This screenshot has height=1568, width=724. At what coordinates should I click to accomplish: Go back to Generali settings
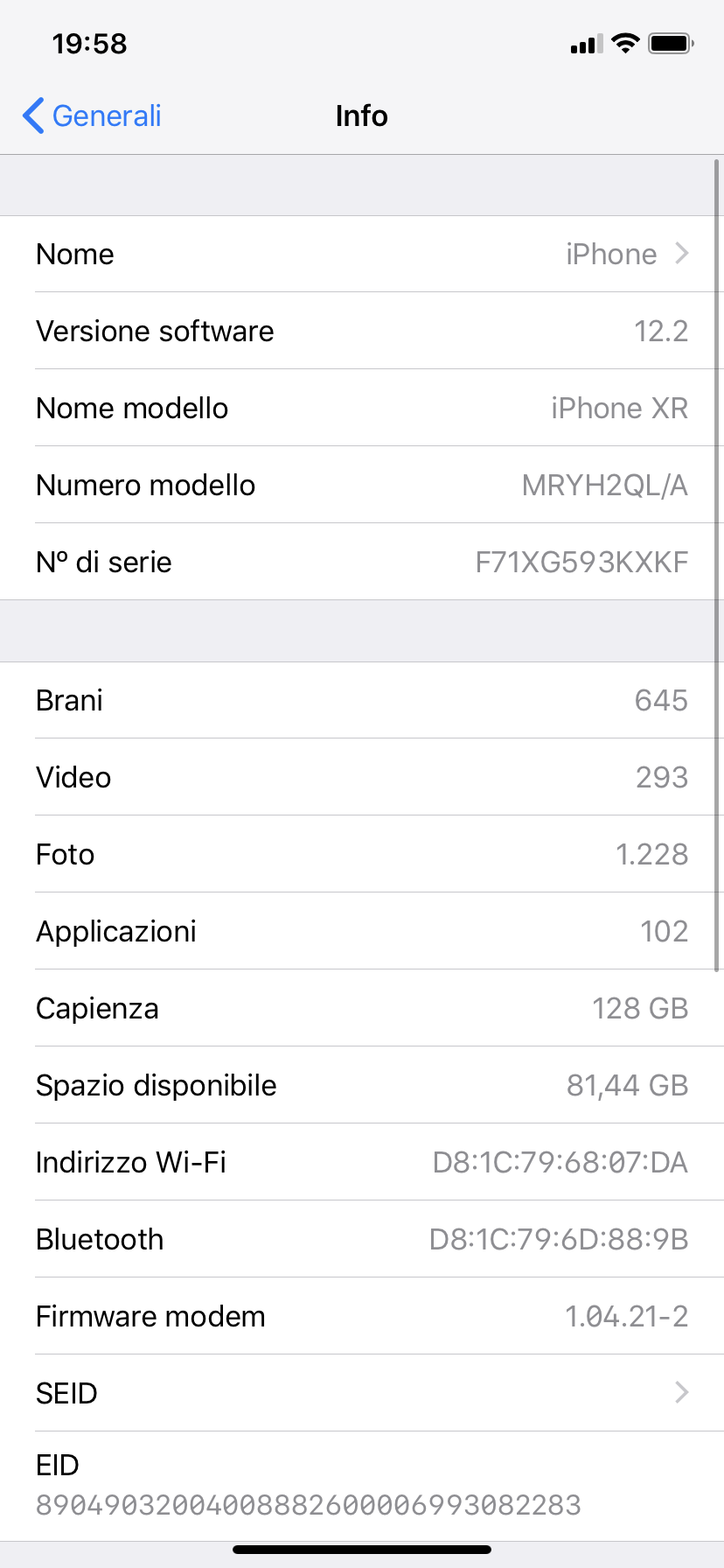(93, 115)
